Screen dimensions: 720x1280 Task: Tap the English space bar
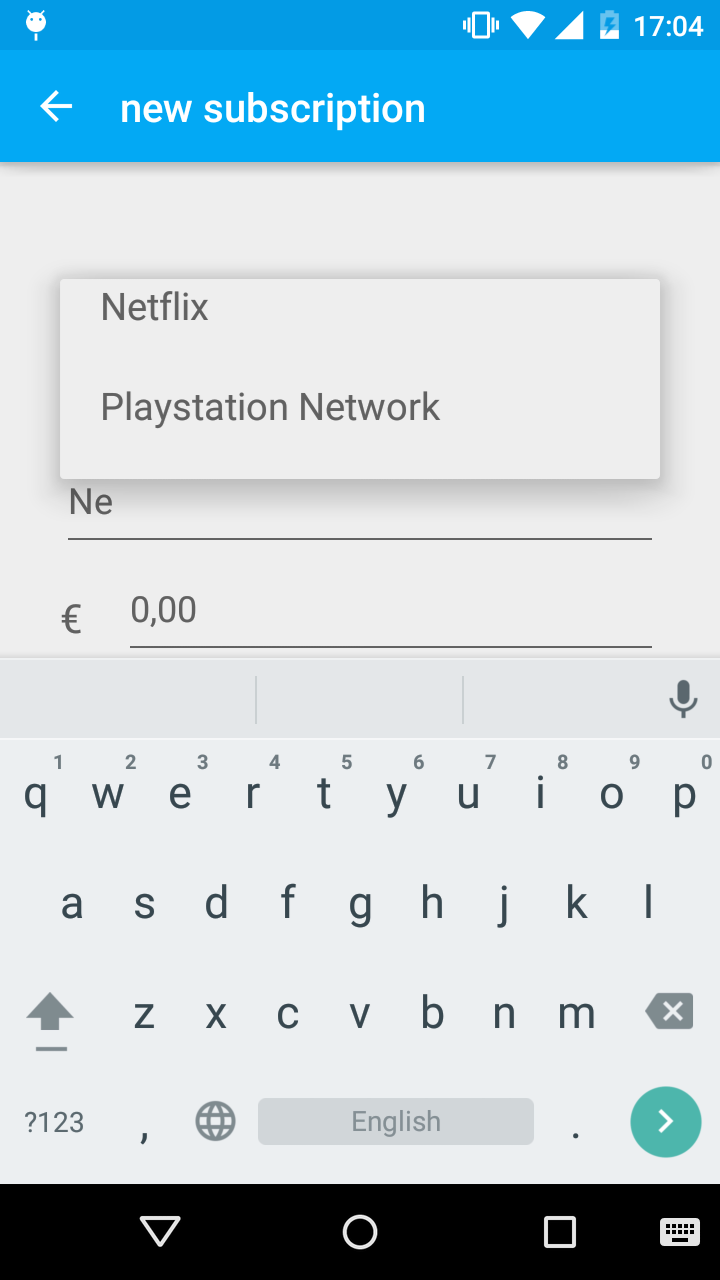[x=396, y=1122]
